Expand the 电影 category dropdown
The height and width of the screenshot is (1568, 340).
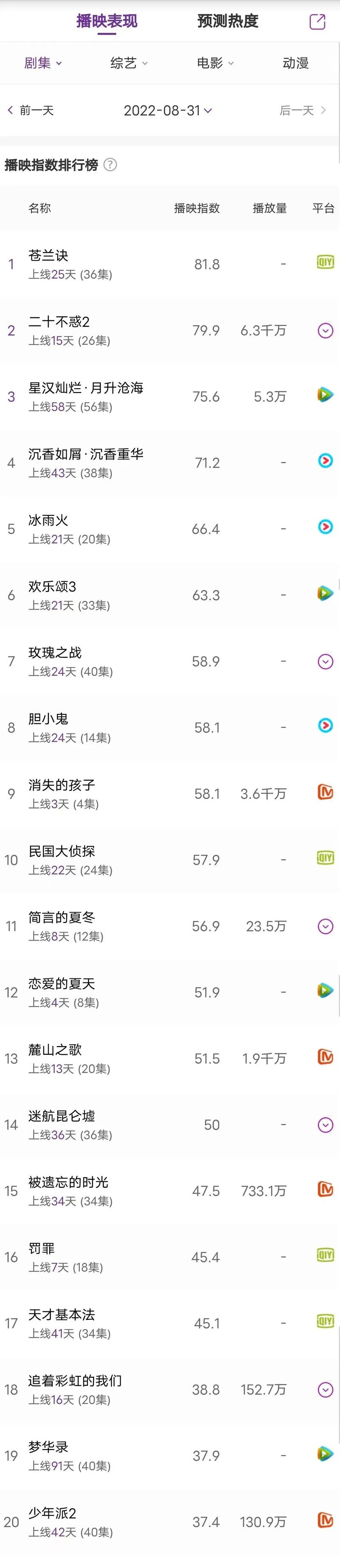coord(215,63)
